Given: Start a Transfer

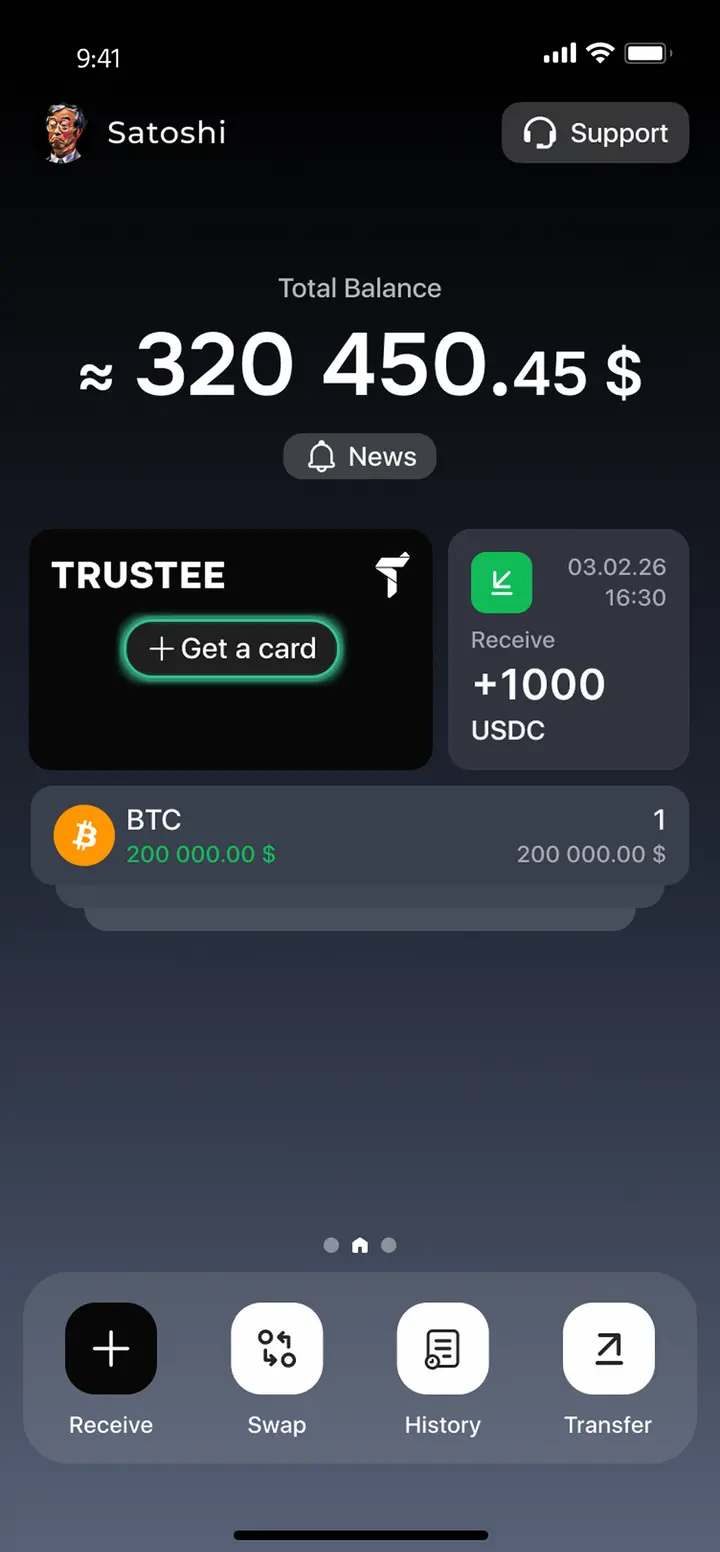Looking at the screenshot, I should pos(608,1349).
